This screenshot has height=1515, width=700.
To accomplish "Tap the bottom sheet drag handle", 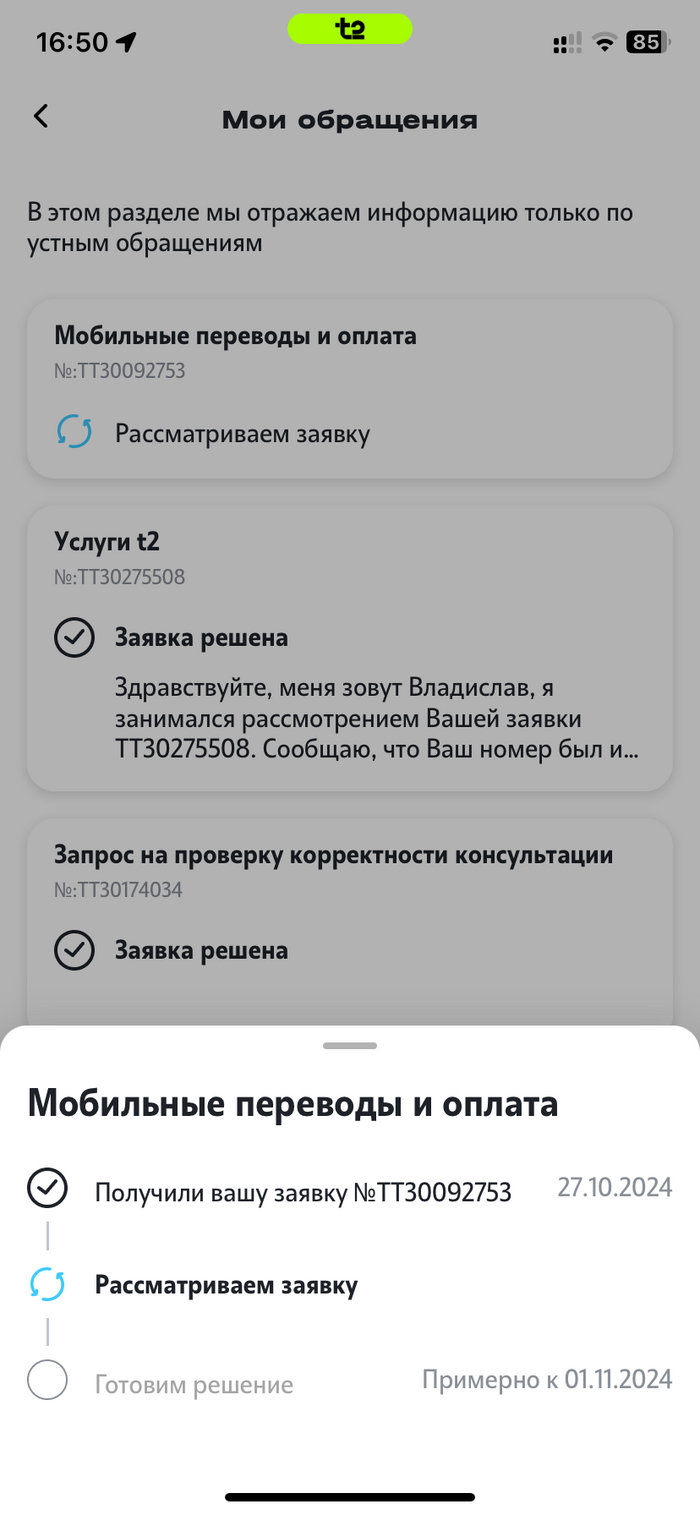I will pyautogui.click(x=350, y=1045).
